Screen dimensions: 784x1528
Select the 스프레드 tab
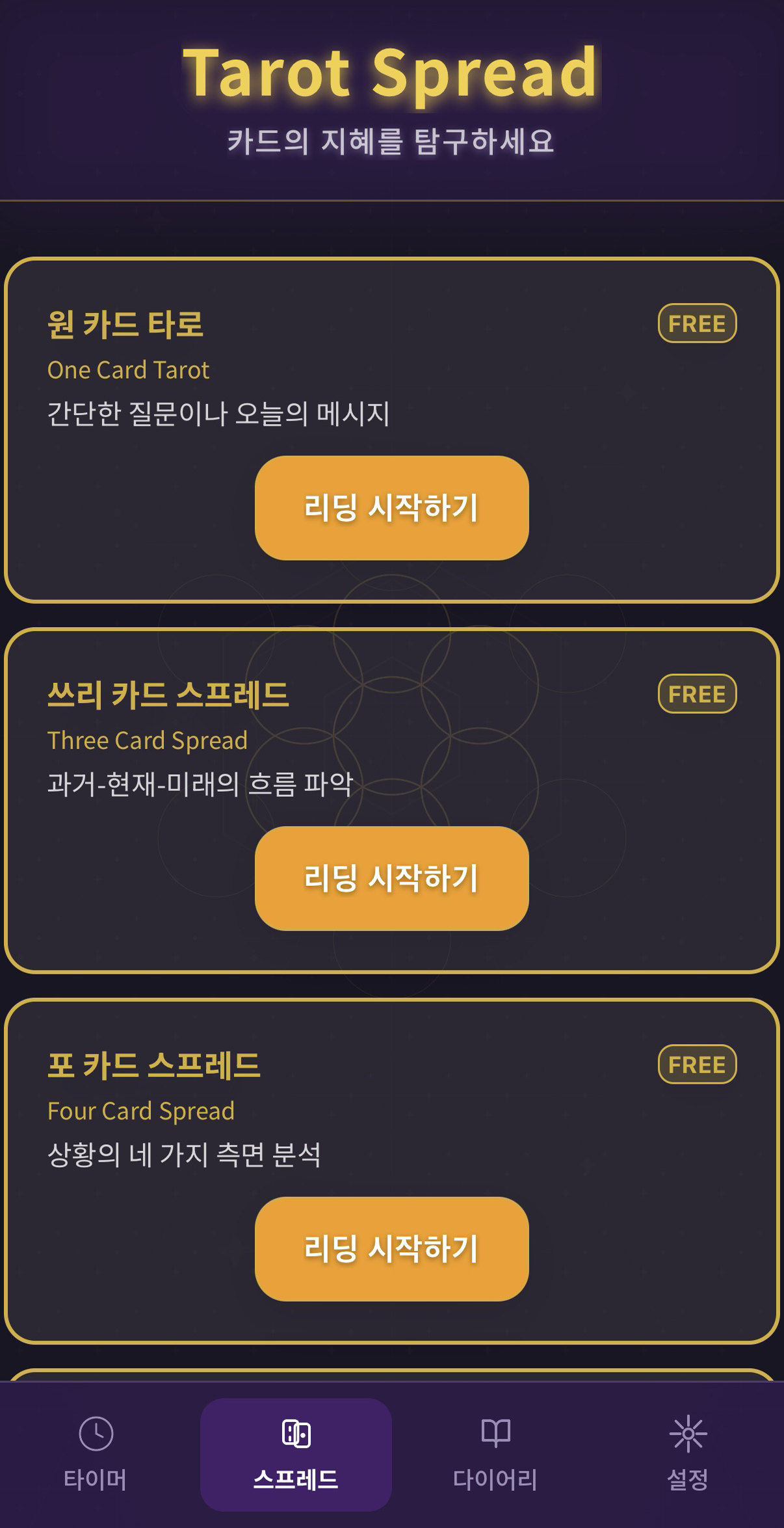(x=296, y=1454)
